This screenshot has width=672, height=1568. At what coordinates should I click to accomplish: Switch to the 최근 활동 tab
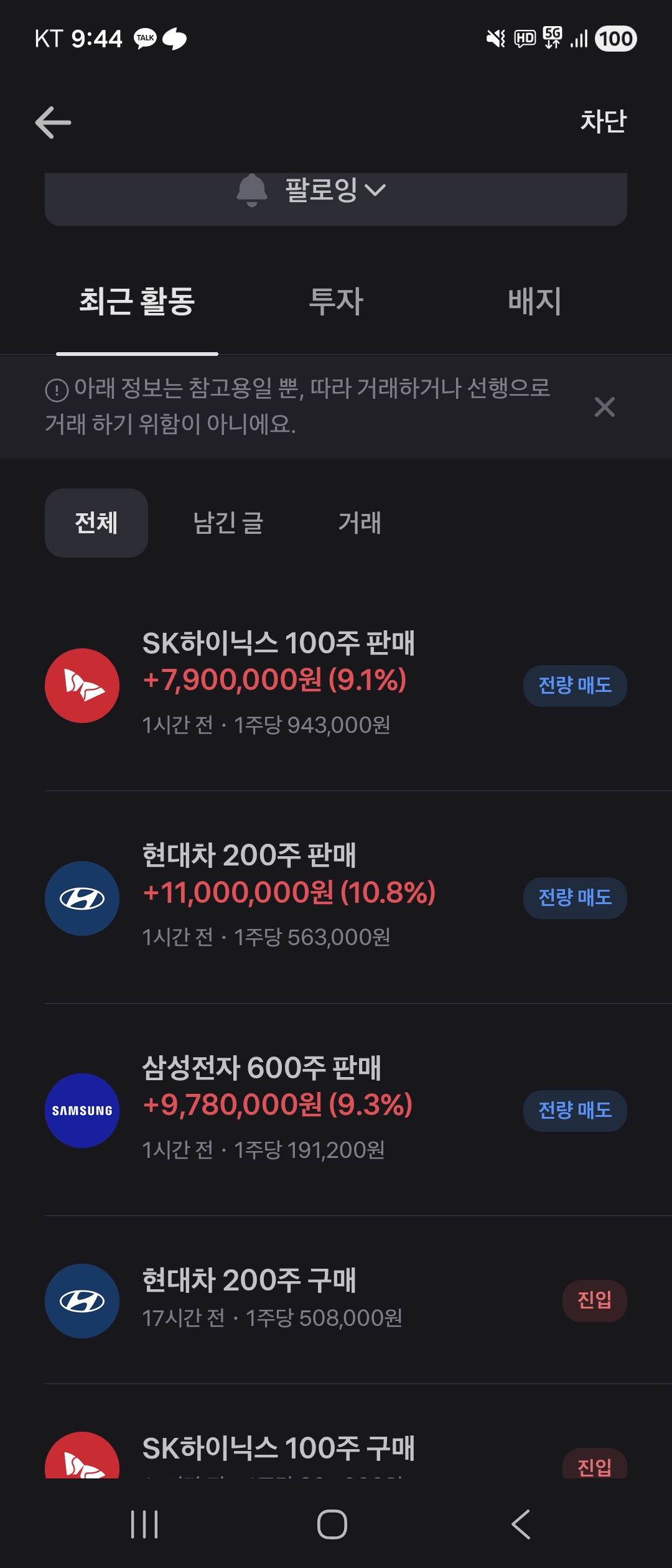pos(137,302)
